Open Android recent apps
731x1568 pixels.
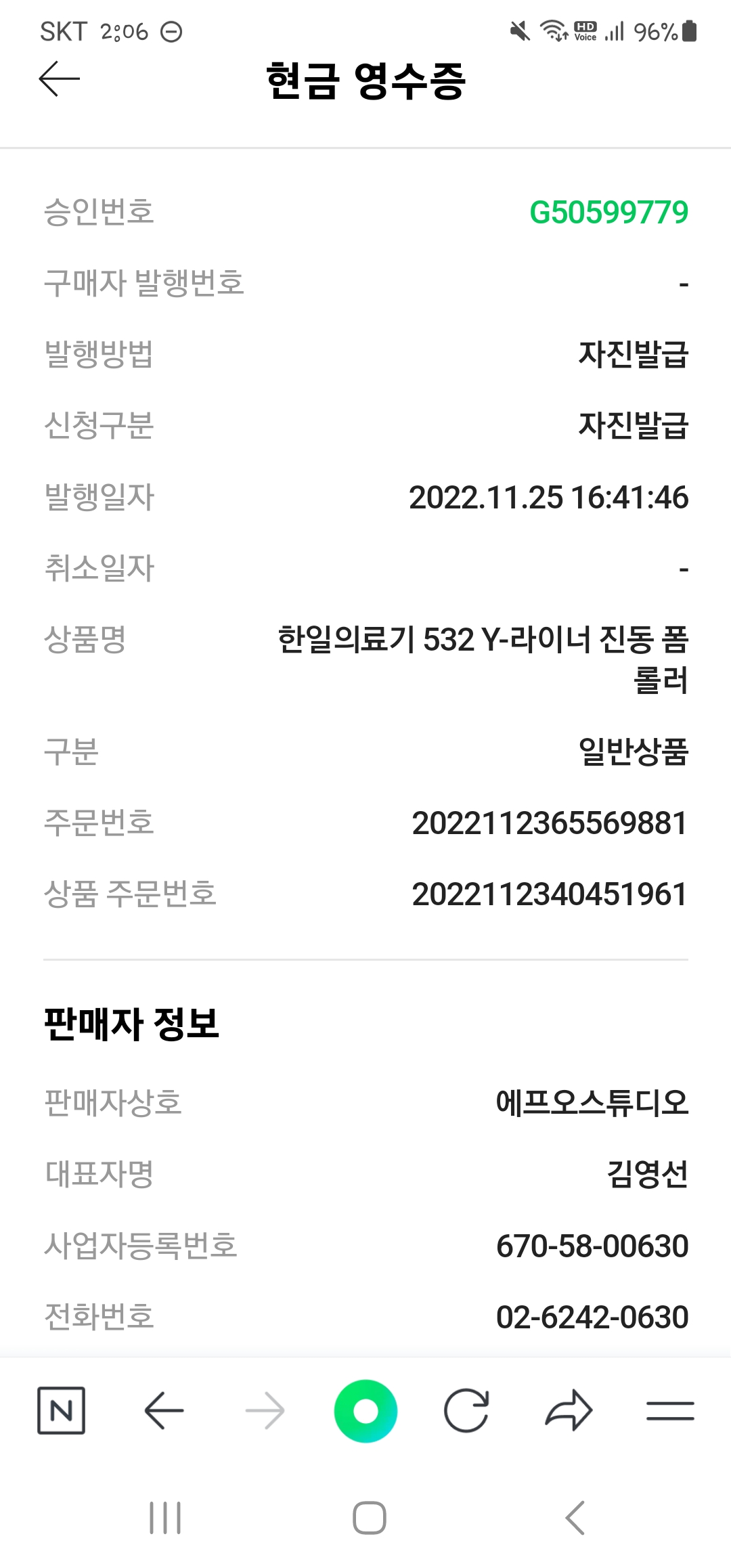[x=164, y=1518]
